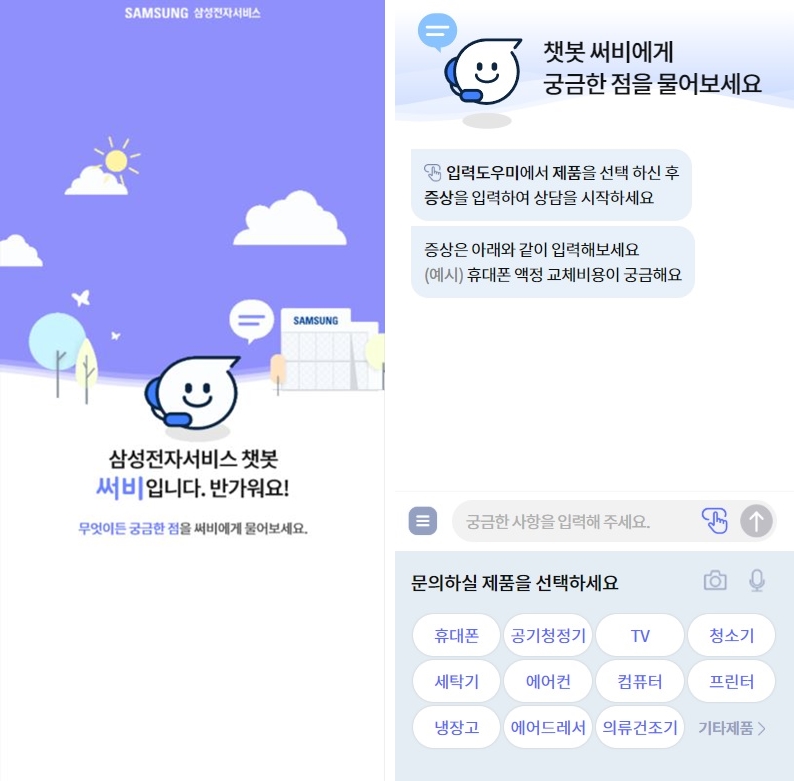Pick the 청소기 product chip

731,635
